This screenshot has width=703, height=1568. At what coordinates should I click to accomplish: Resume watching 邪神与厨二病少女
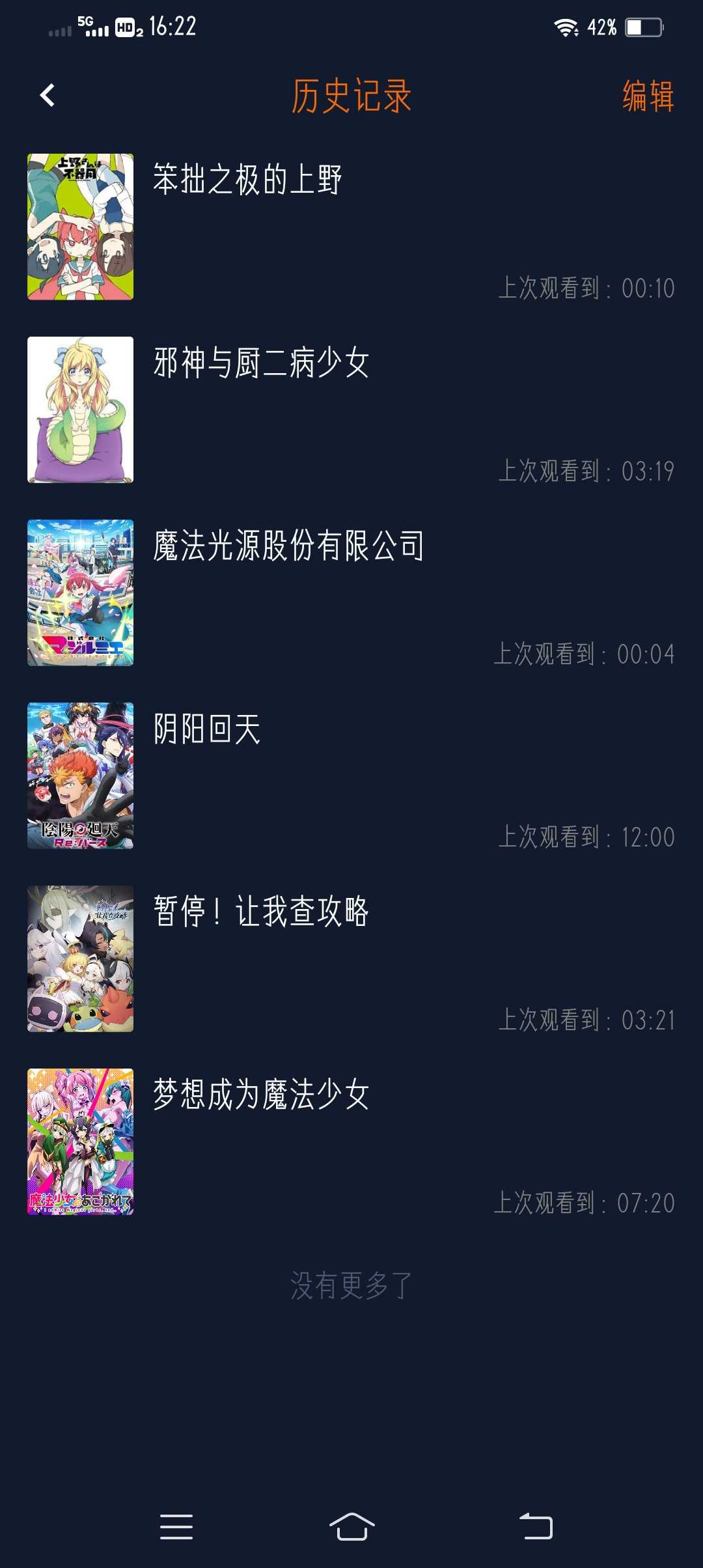coord(261,363)
